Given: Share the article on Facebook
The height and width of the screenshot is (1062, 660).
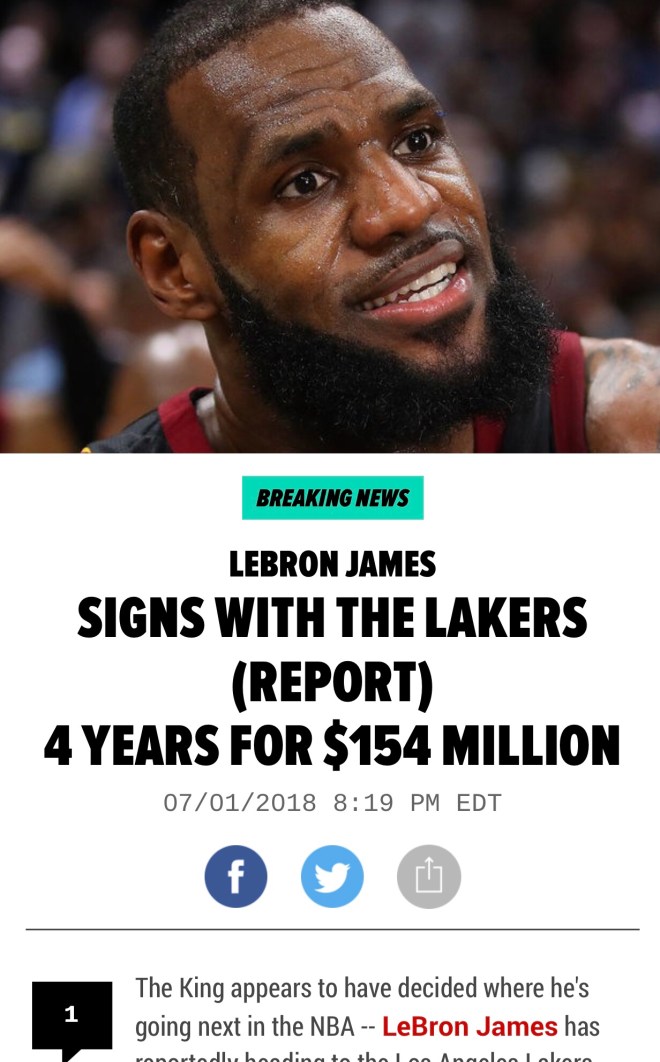Looking at the screenshot, I should pyautogui.click(x=236, y=877).
